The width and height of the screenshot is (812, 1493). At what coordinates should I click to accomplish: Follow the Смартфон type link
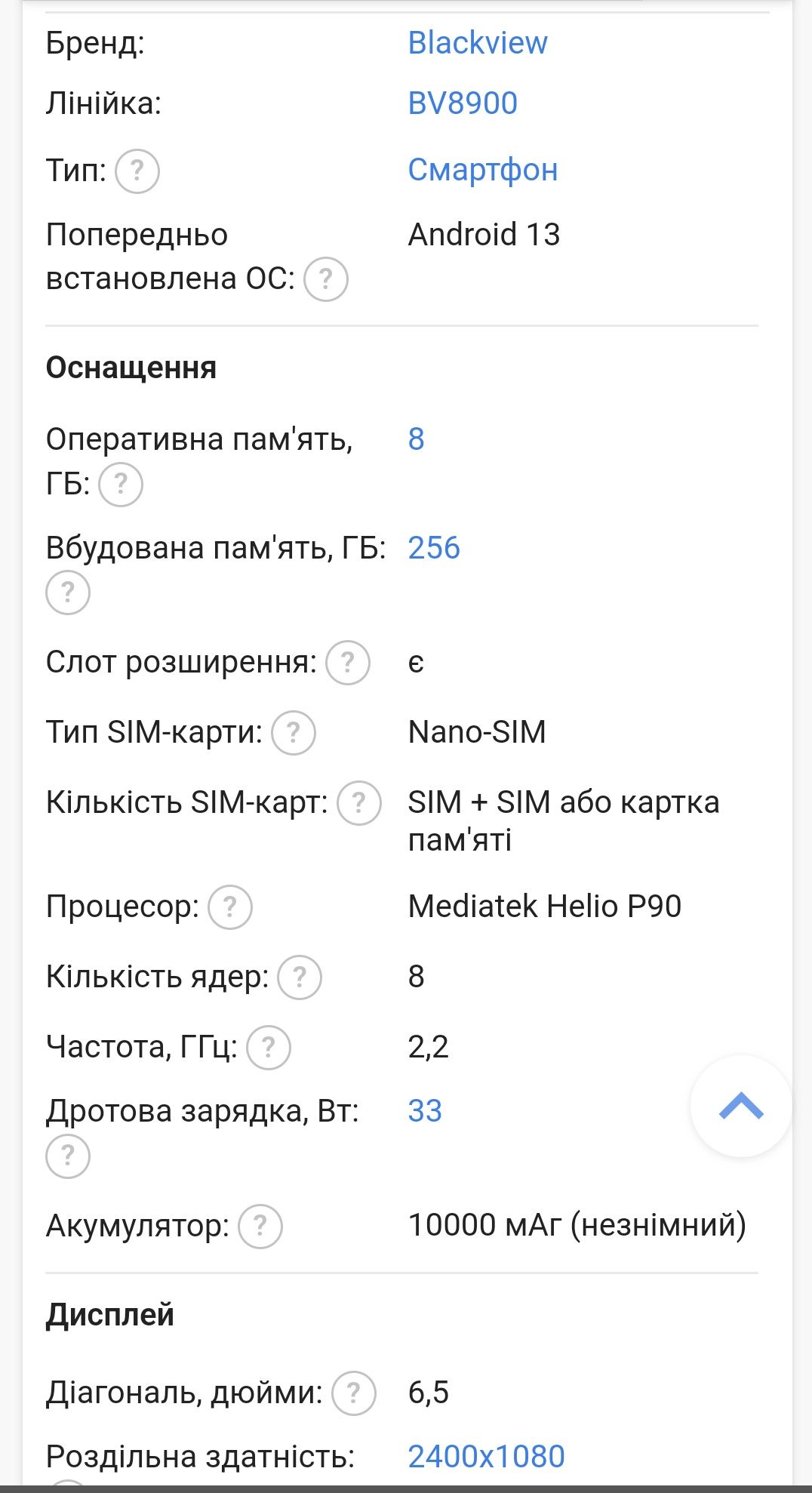pos(483,170)
